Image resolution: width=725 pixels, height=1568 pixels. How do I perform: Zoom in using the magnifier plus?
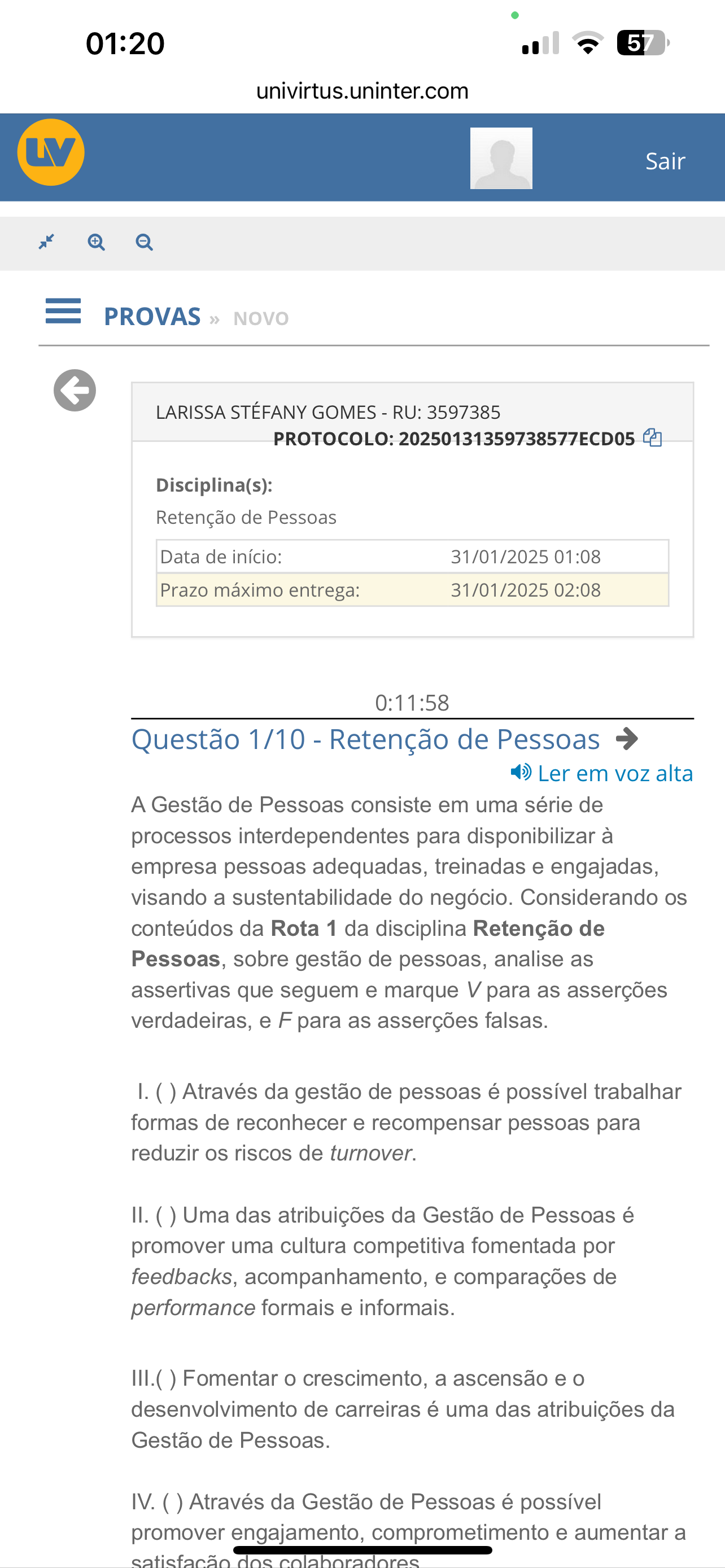point(96,242)
